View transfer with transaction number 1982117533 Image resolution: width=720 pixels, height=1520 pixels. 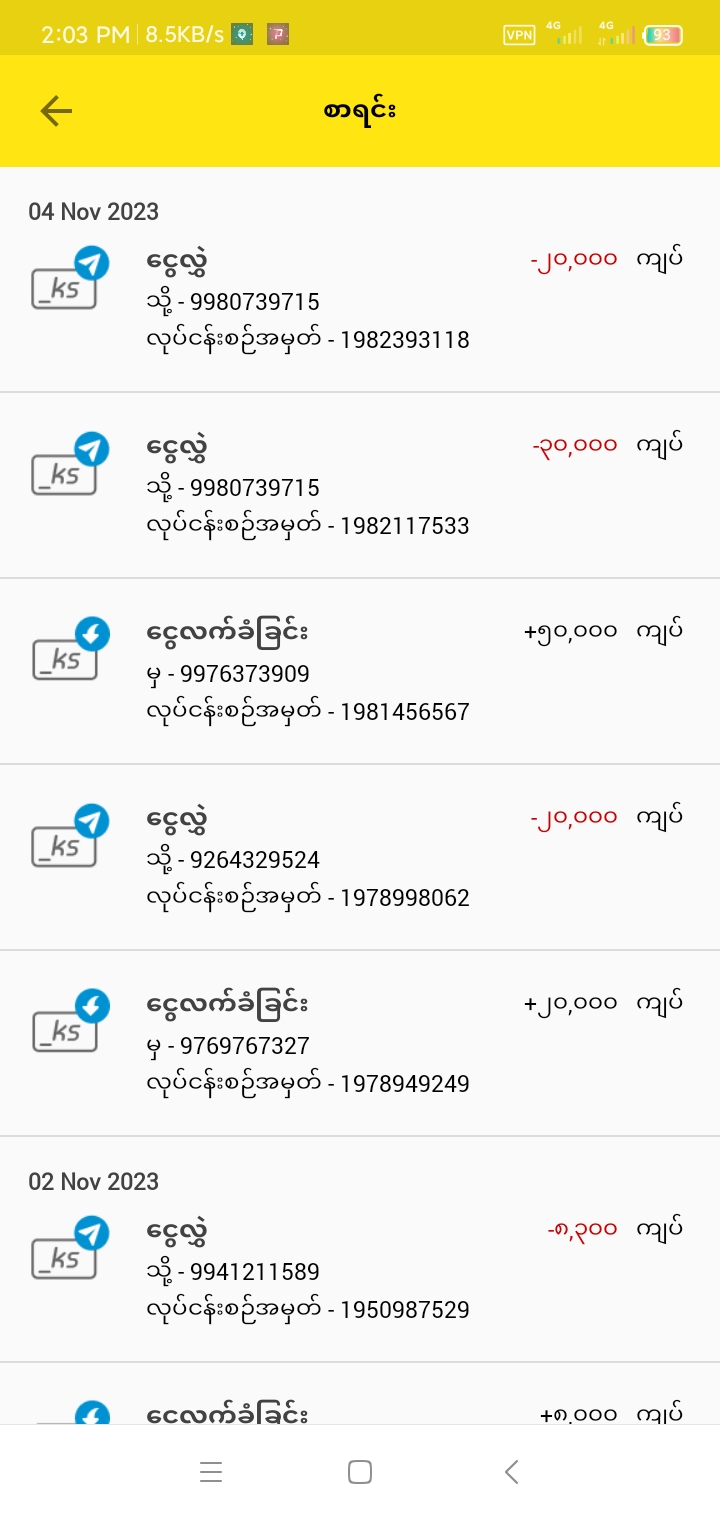(x=358, y=487)
